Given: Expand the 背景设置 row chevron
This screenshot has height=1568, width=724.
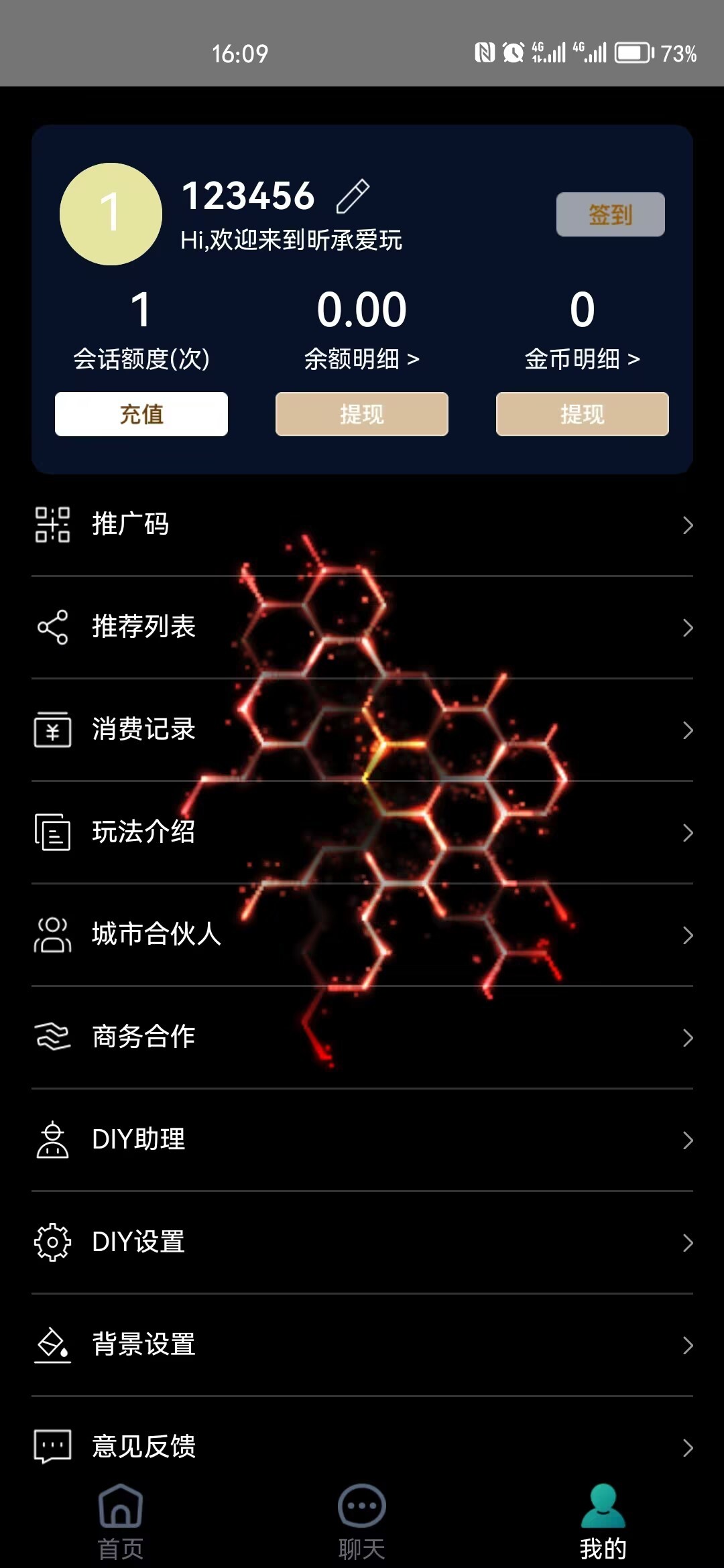Looking at the screenshot, I should pyautogui.click(x=690, y=1346).
